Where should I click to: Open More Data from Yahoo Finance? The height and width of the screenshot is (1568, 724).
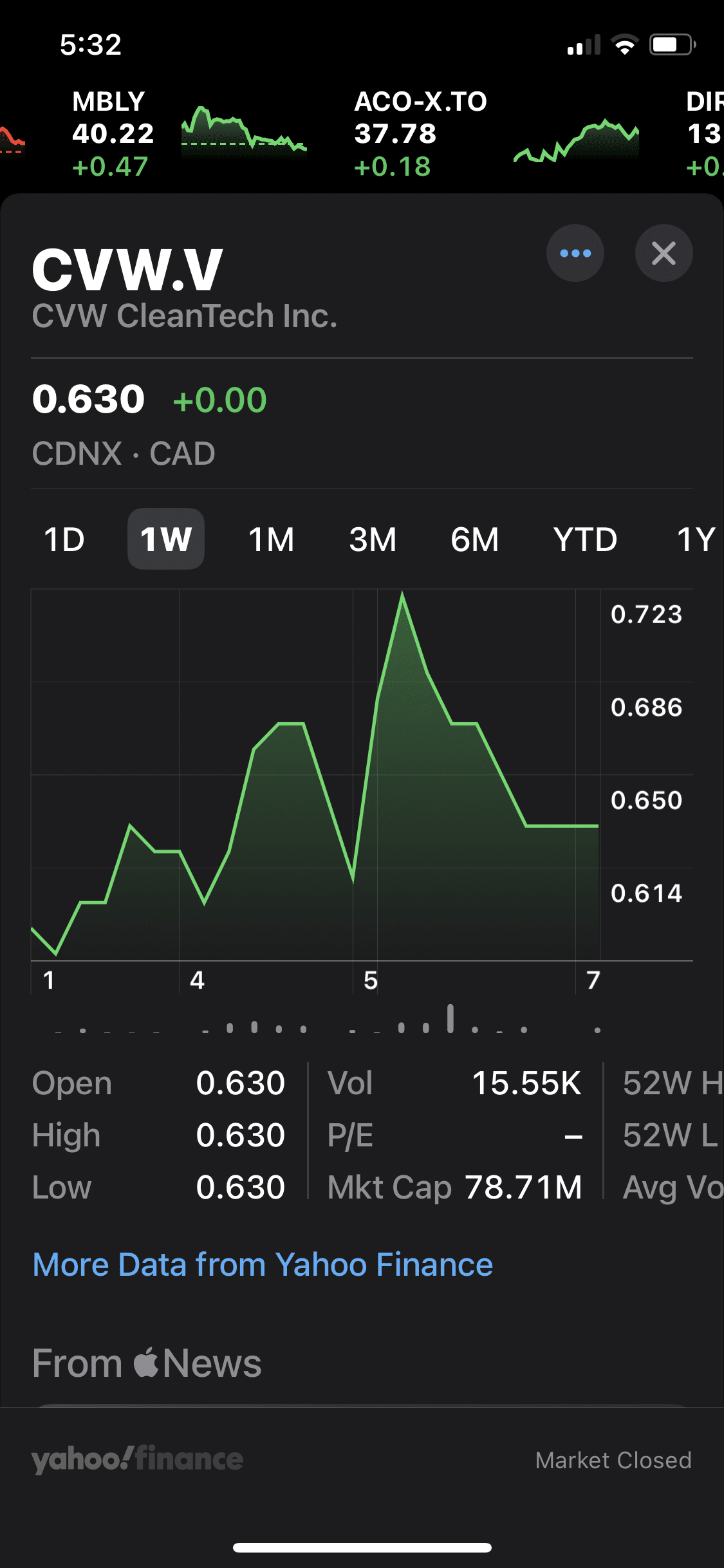click(x=263, y=1264)
